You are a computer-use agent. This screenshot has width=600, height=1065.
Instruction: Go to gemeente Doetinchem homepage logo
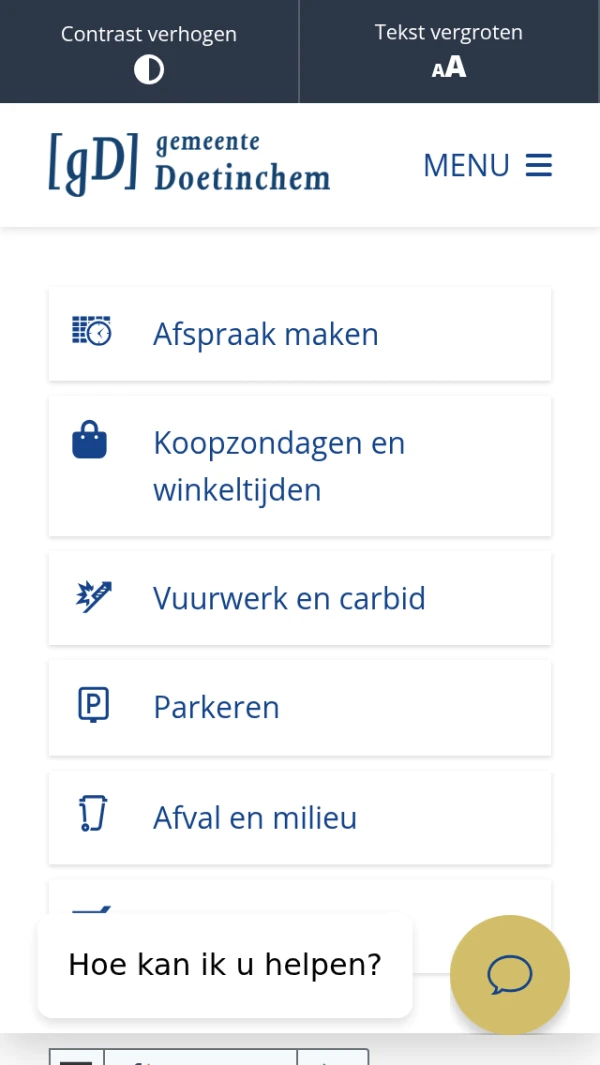tap(189, 164)
